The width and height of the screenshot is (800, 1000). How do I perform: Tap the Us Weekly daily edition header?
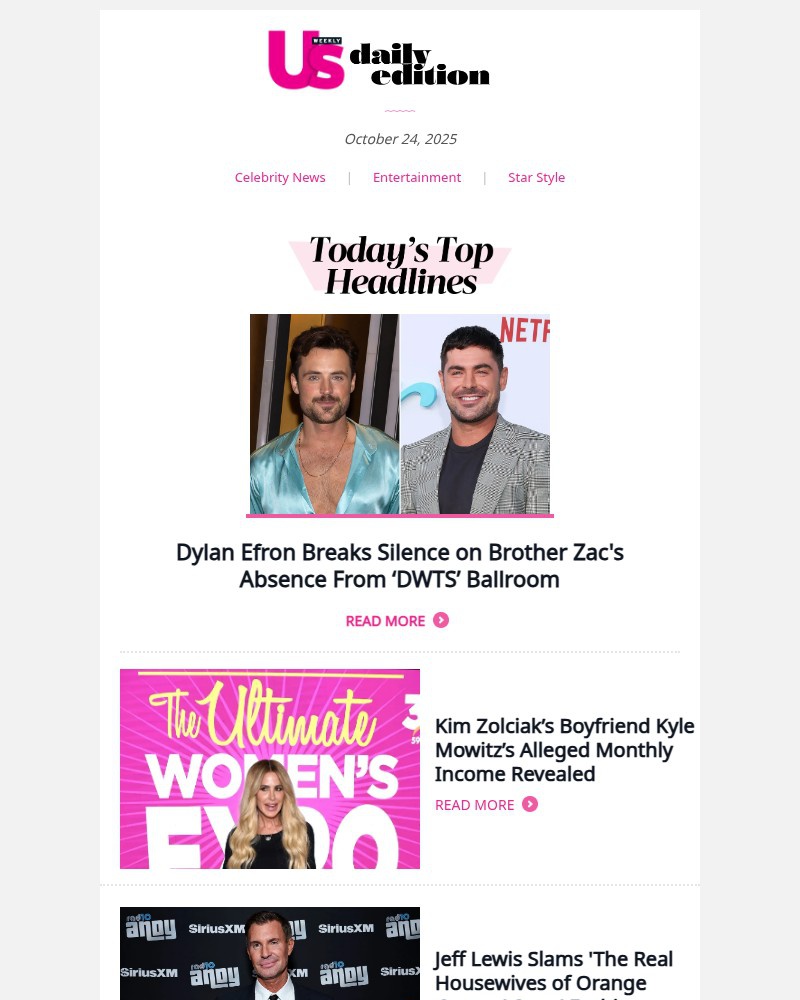[x=379, y=60]
